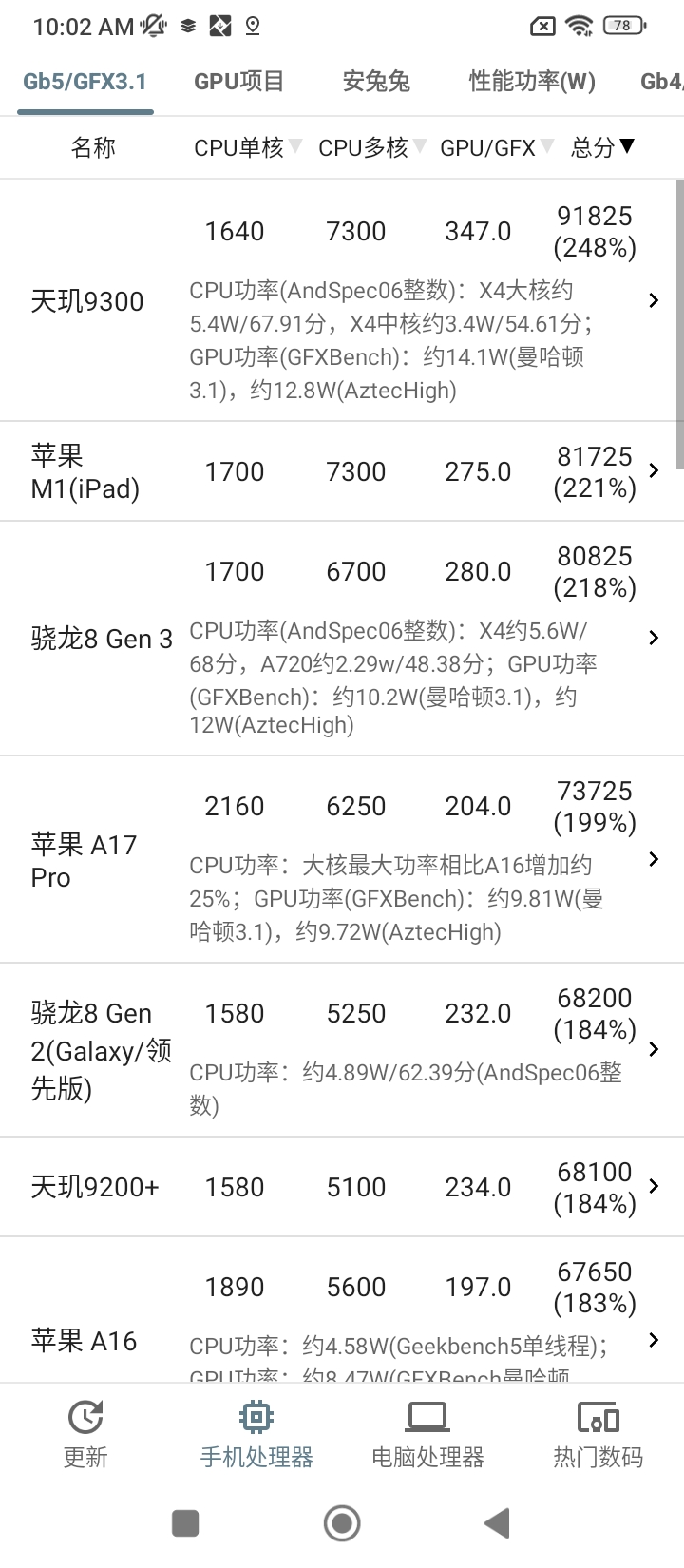Switch to the 安兔兔 tab
Image resolution: width=684 pixels, height=1568 pixels.
pyautogui.click(x=376, y=82)
